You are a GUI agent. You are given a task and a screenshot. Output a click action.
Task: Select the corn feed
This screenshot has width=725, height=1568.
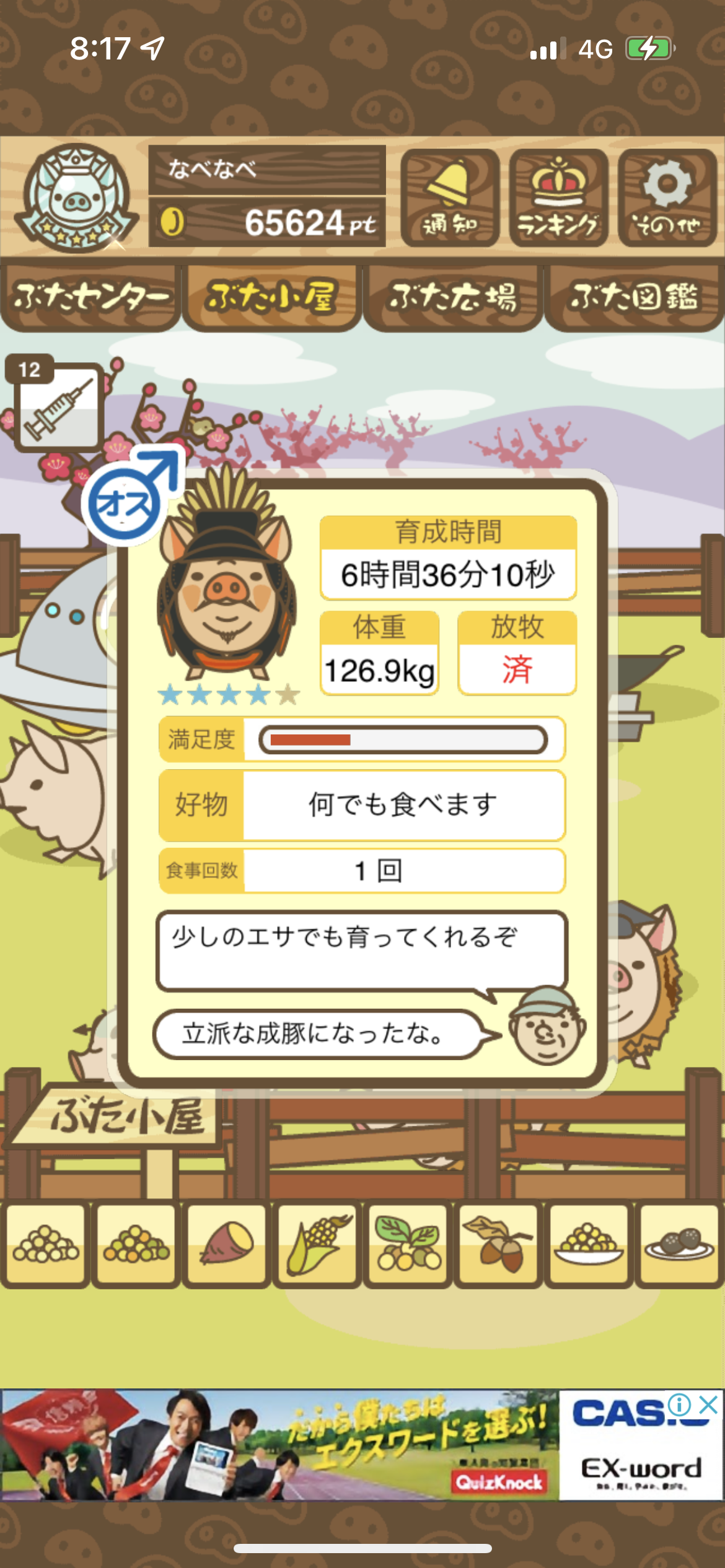[x=317, y=1244]
